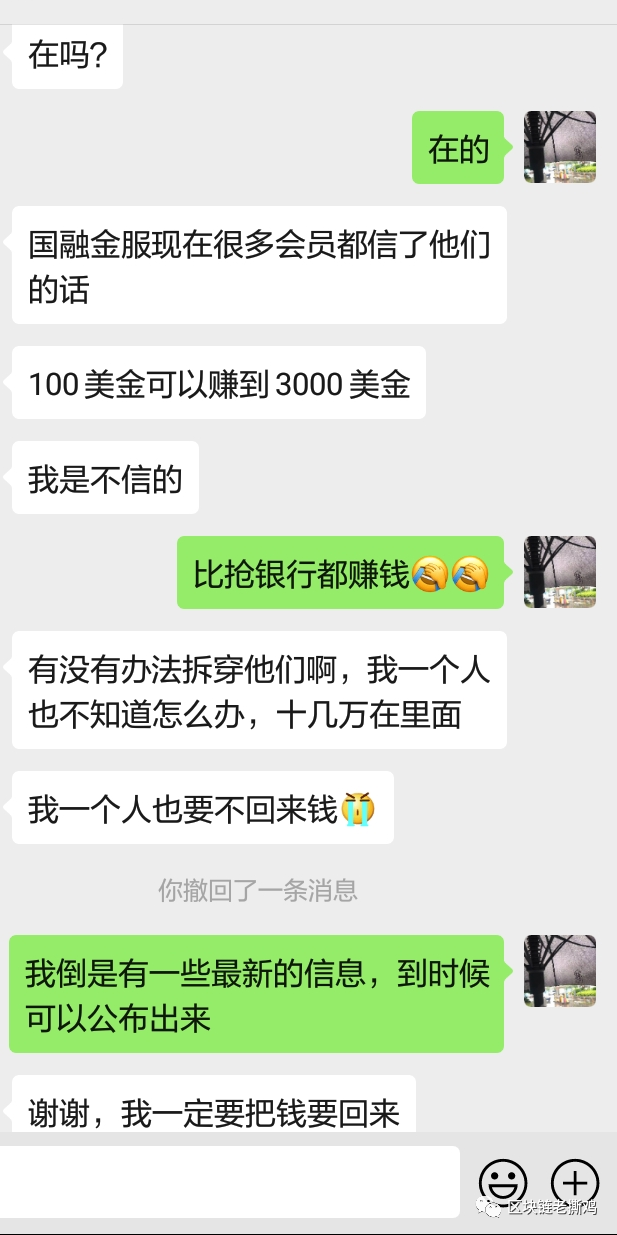The image size is (617, 1235).
Task: Open avatar beside 比抢银行都赚钱 message
Action: coord(560,572)
